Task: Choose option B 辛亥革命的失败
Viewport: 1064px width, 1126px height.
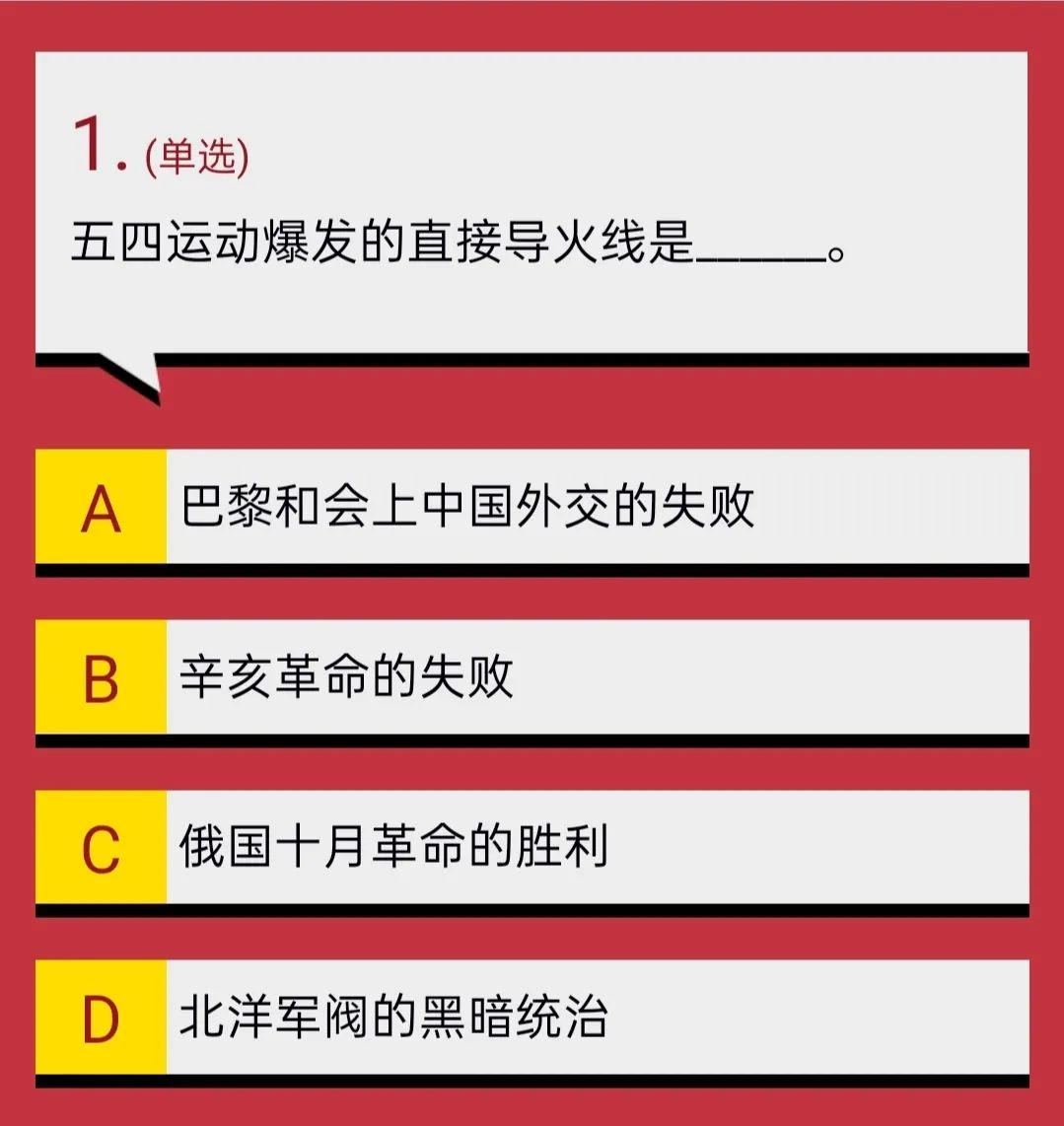Action: [x=532, y=677]
